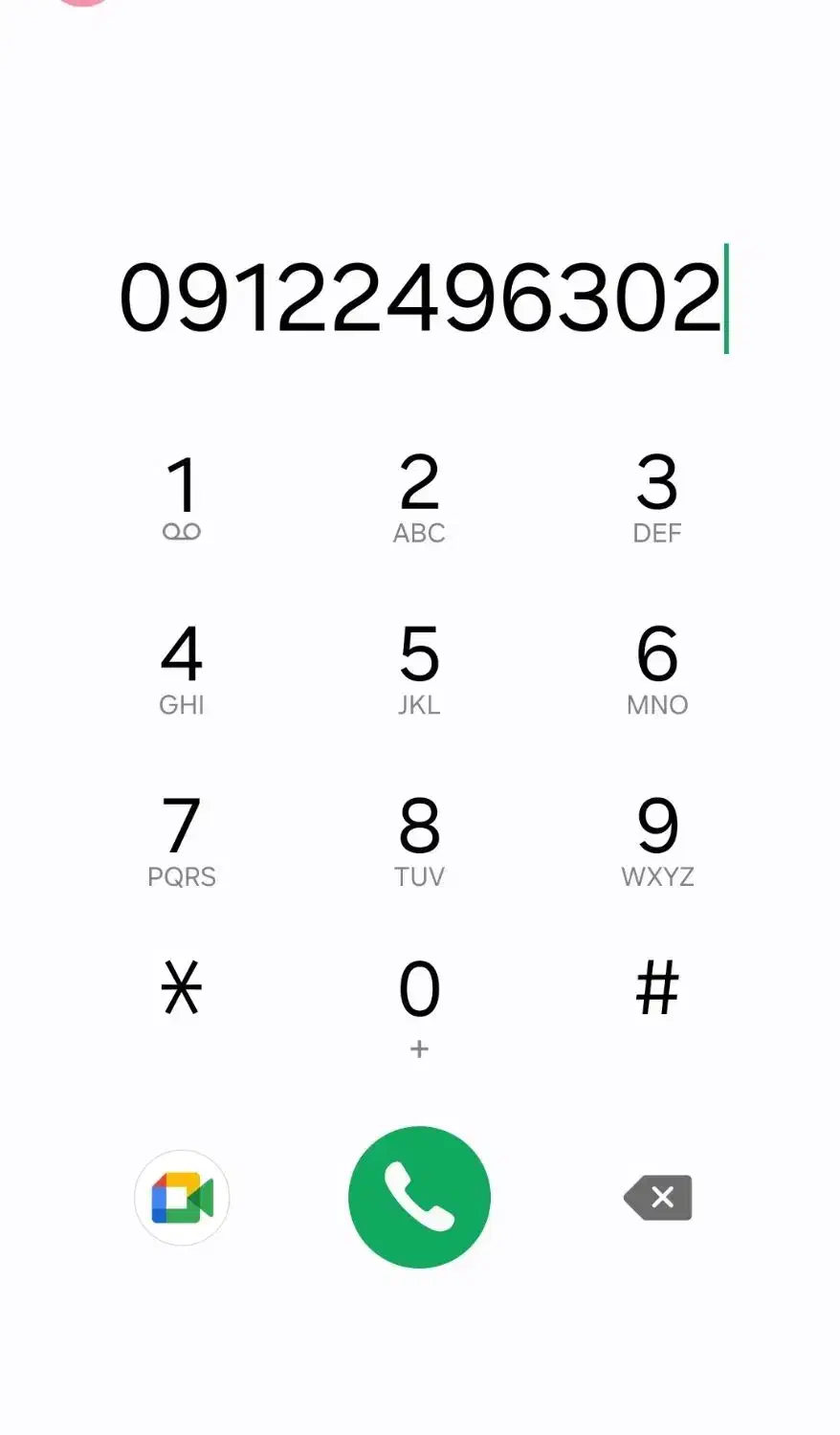Place cursor at end of phone number
This screenshot has width=840, height=1435.
(x=724, y=297)
